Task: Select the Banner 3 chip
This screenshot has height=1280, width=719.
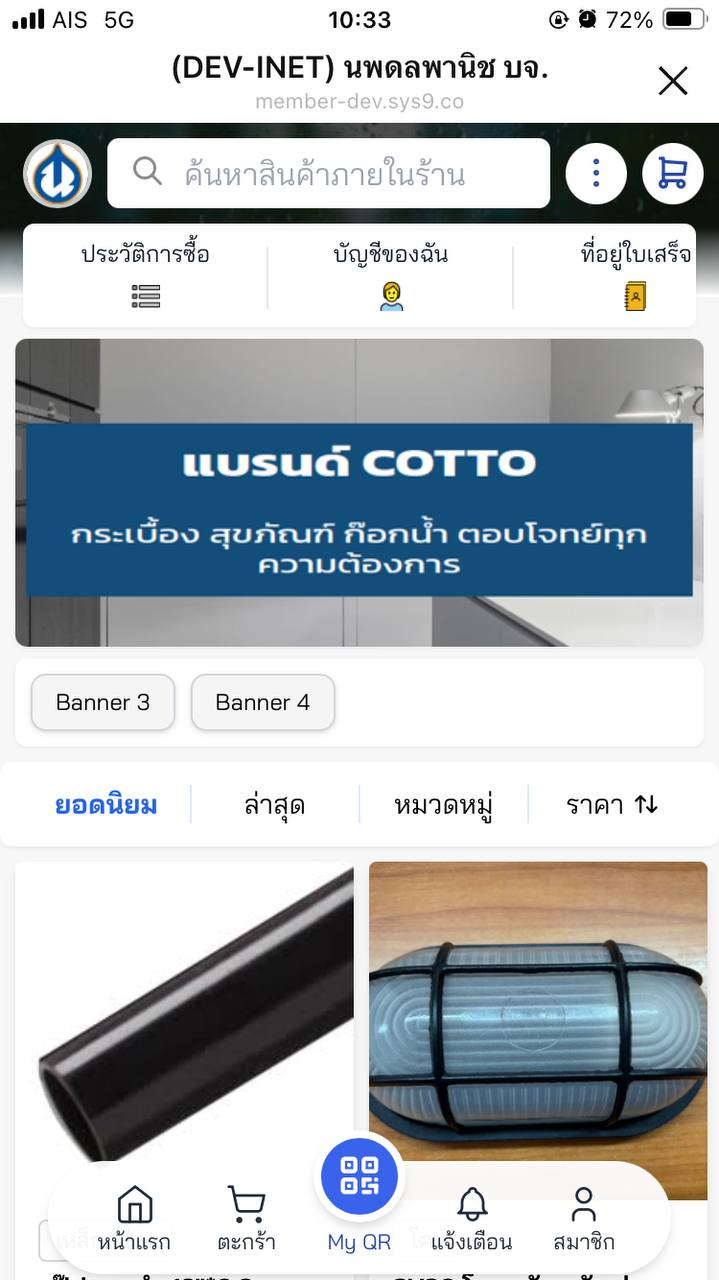Action: point(103,702)
